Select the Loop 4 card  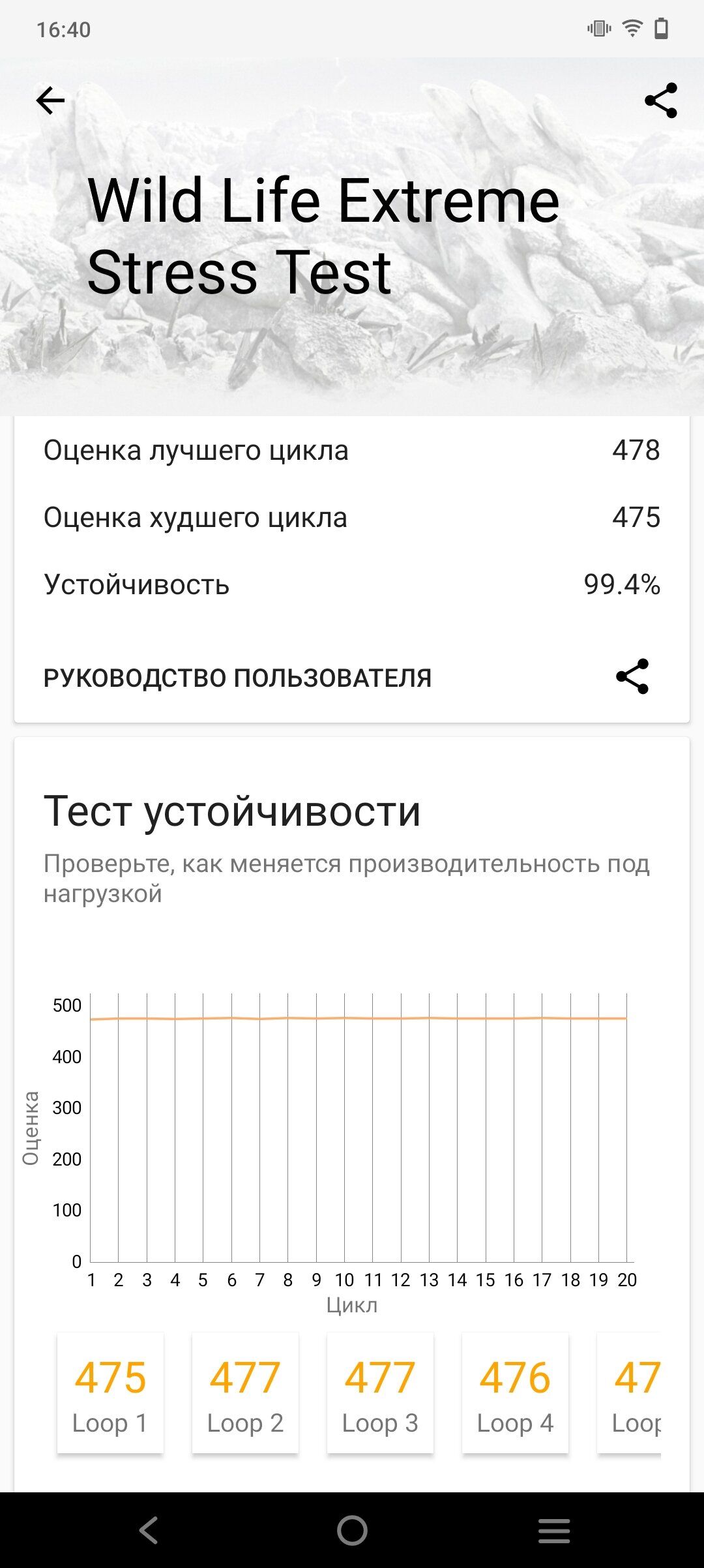(x=515, y=1393)
